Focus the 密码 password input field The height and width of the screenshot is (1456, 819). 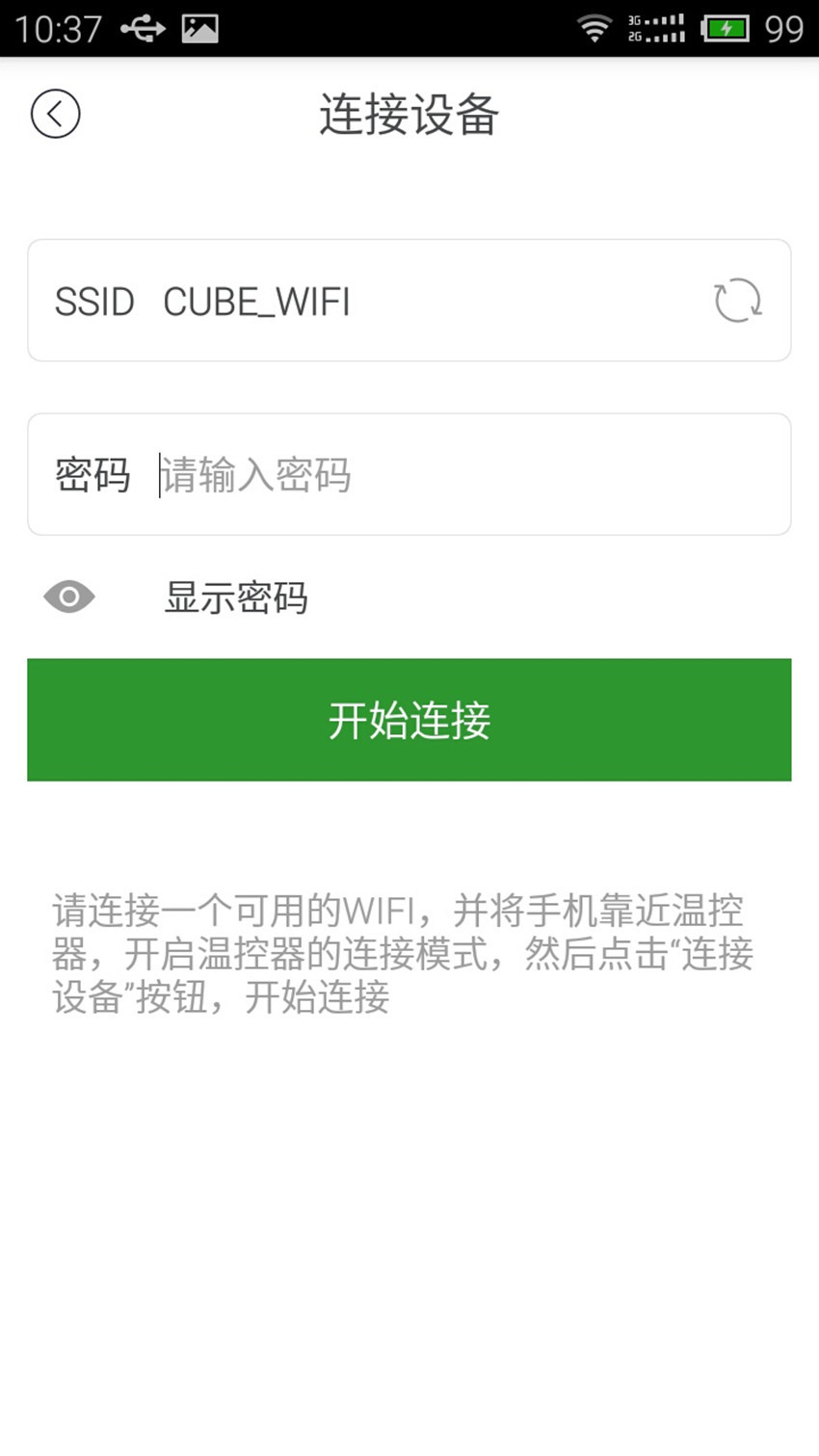[409, 474]
